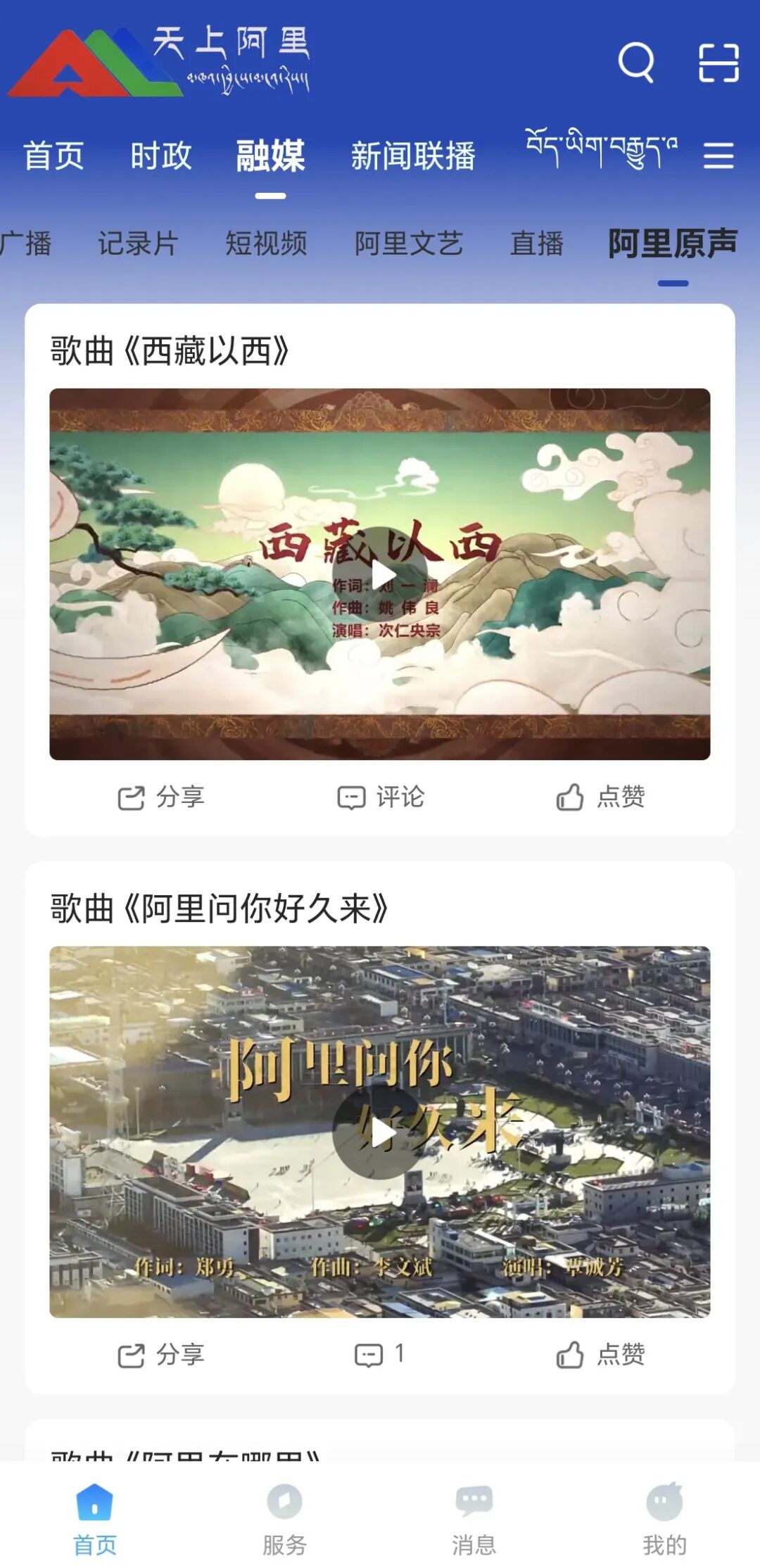Share the song 阿里问你好久来
The width and height of the screenshot is (760, 1568).
tap(161, 1355)
